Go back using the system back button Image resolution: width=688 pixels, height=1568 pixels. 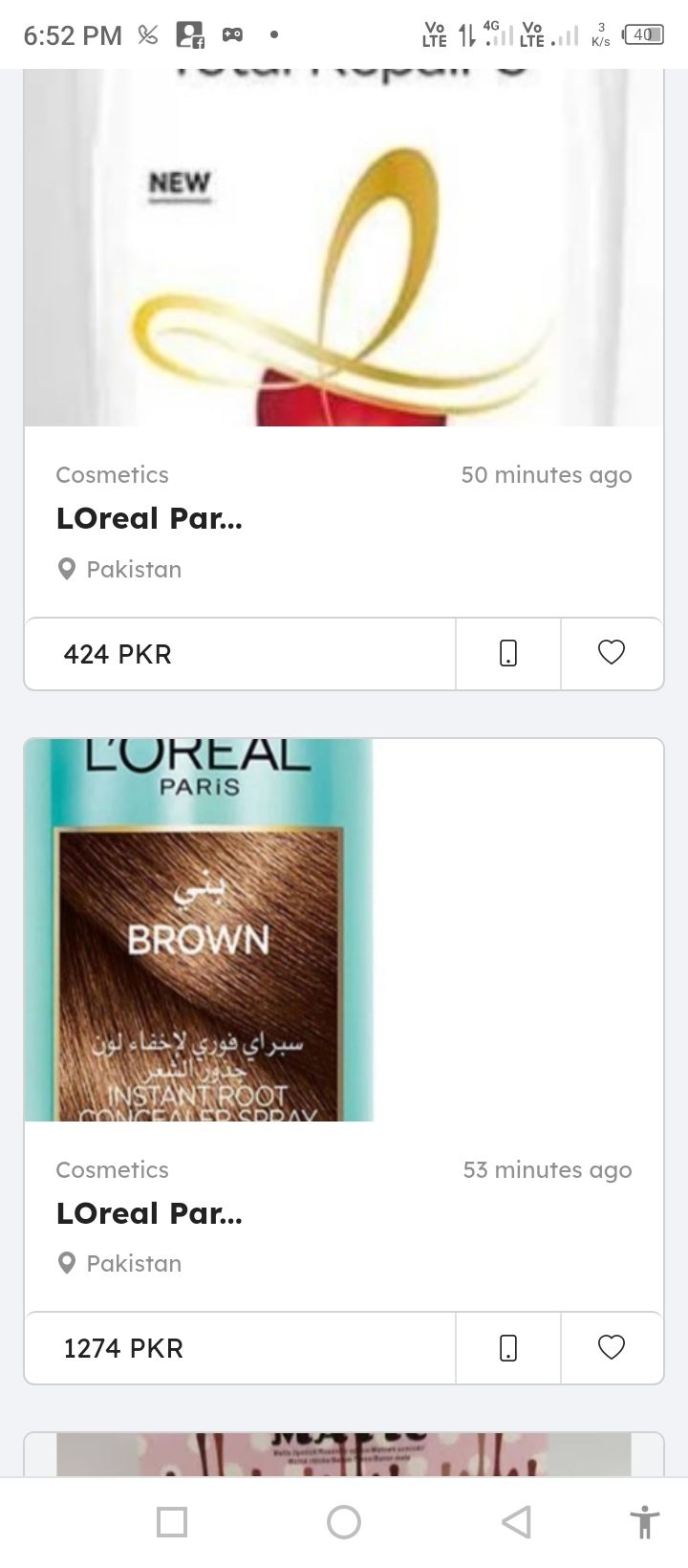516,1522
